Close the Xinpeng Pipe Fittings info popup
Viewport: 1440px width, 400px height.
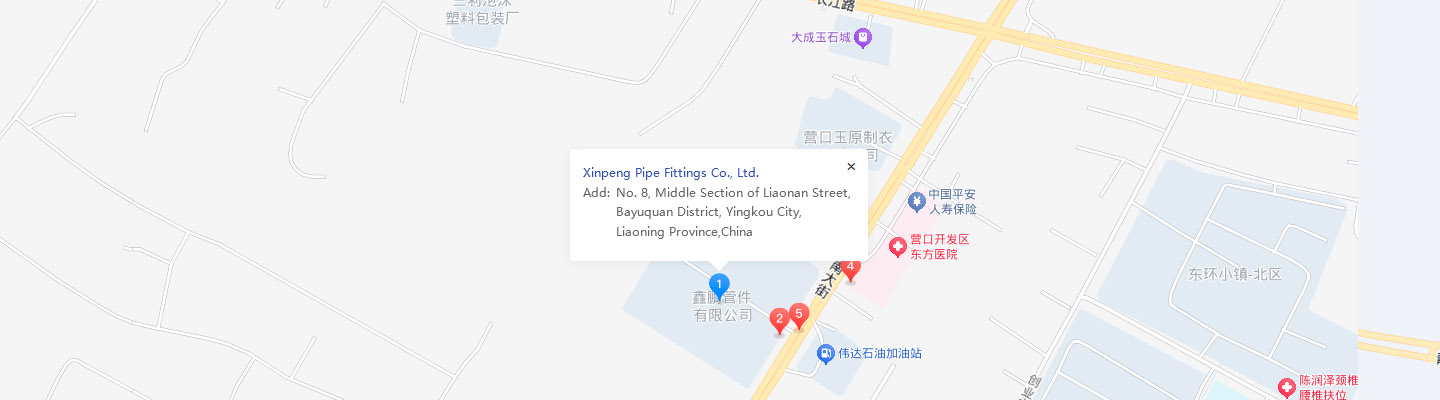coord(851,167)
